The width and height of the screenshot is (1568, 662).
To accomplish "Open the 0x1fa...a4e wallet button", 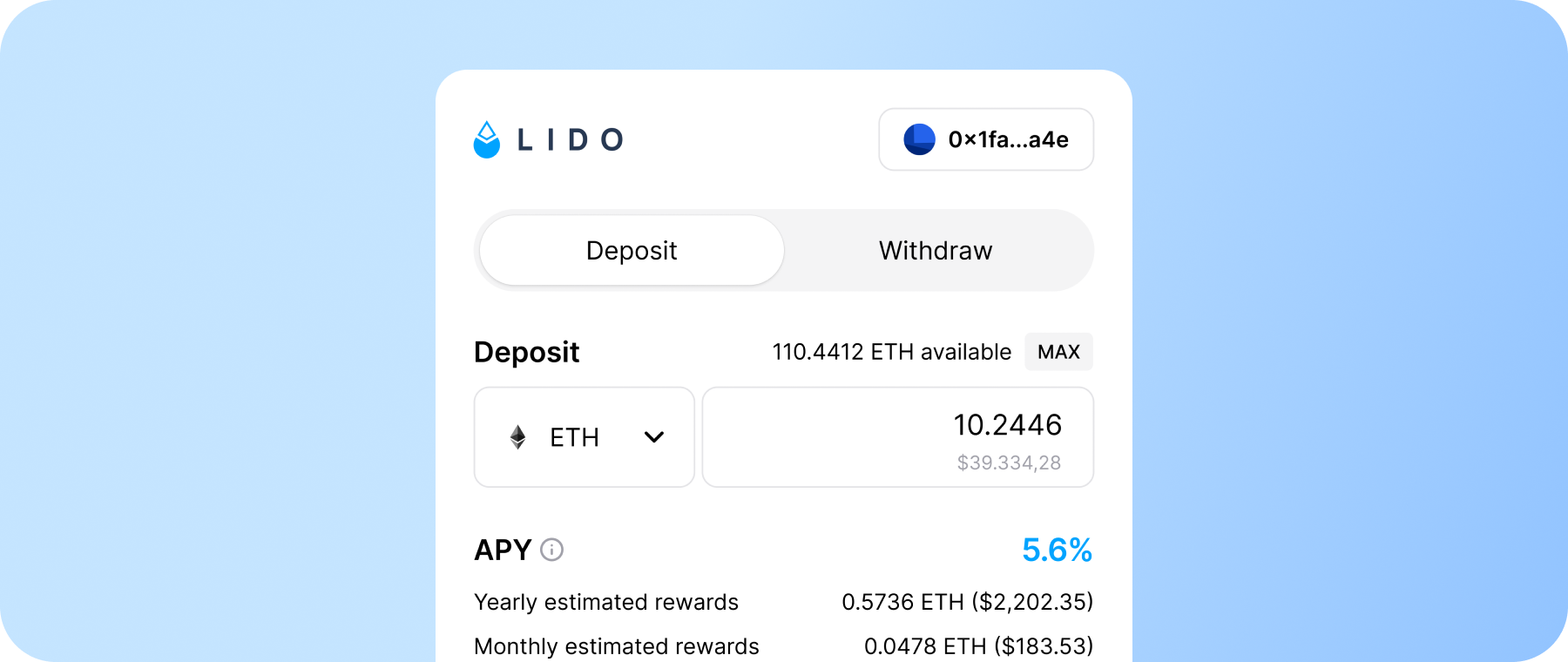I will pos(986,139).
